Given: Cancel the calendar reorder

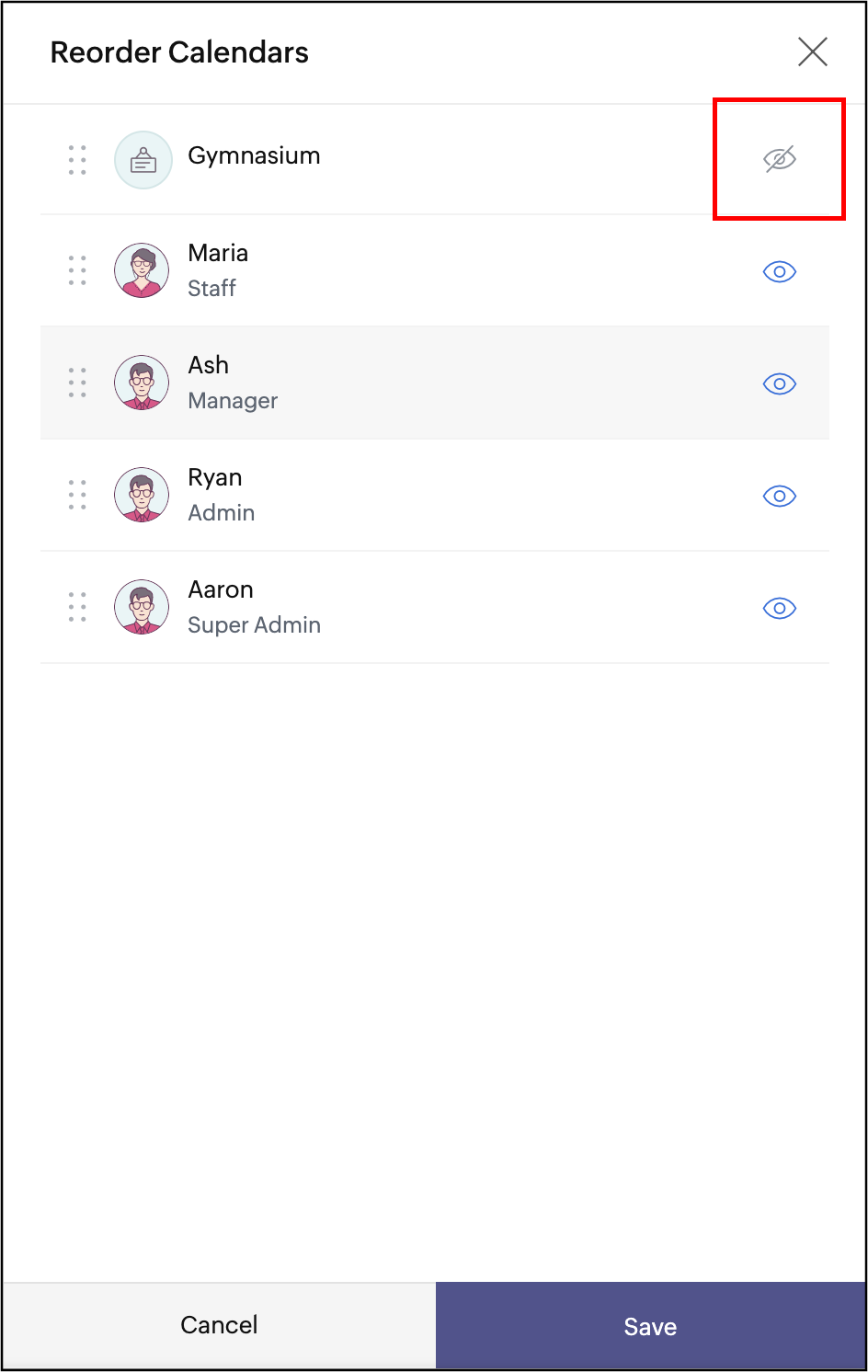Looking at the screenshot, I should click(x=219, y=1325).
